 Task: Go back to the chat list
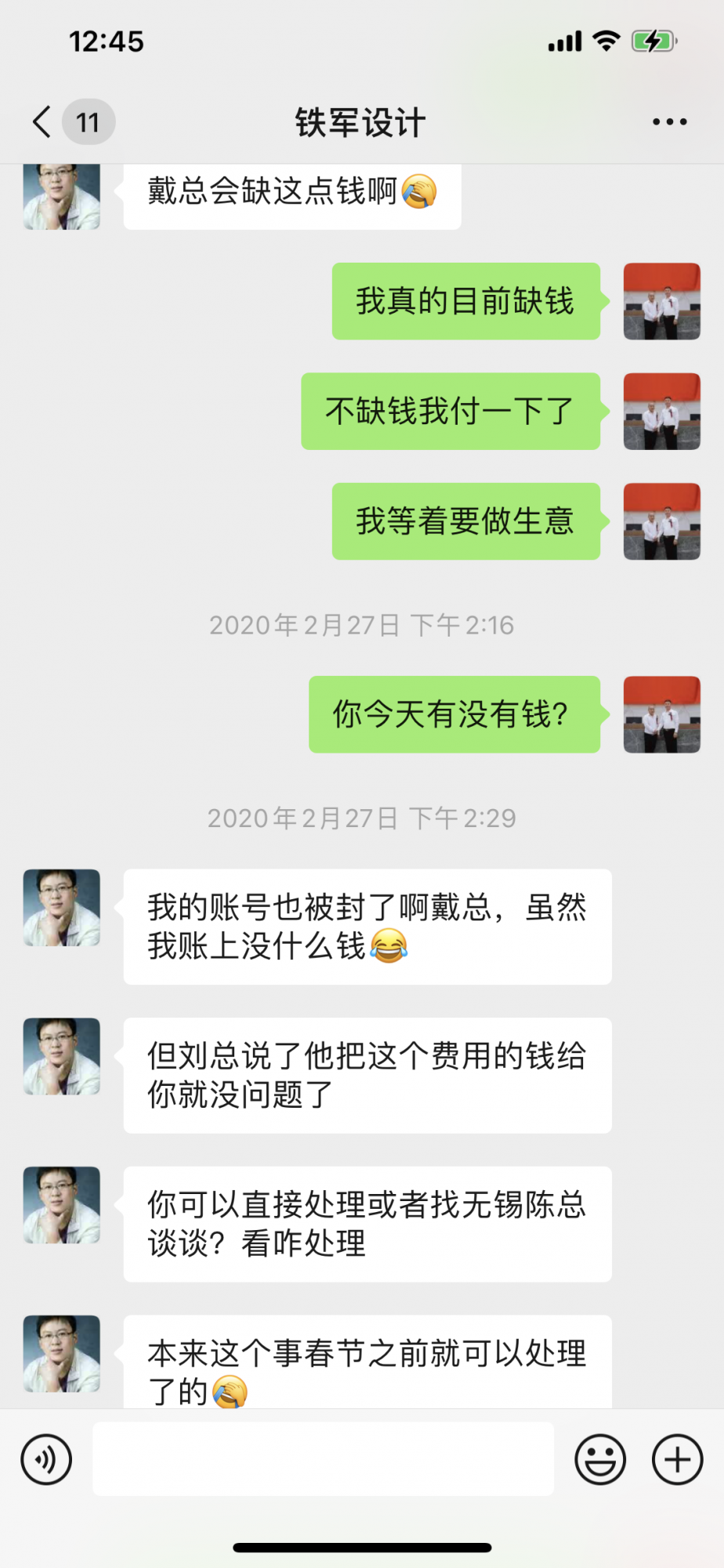[44, 122]
